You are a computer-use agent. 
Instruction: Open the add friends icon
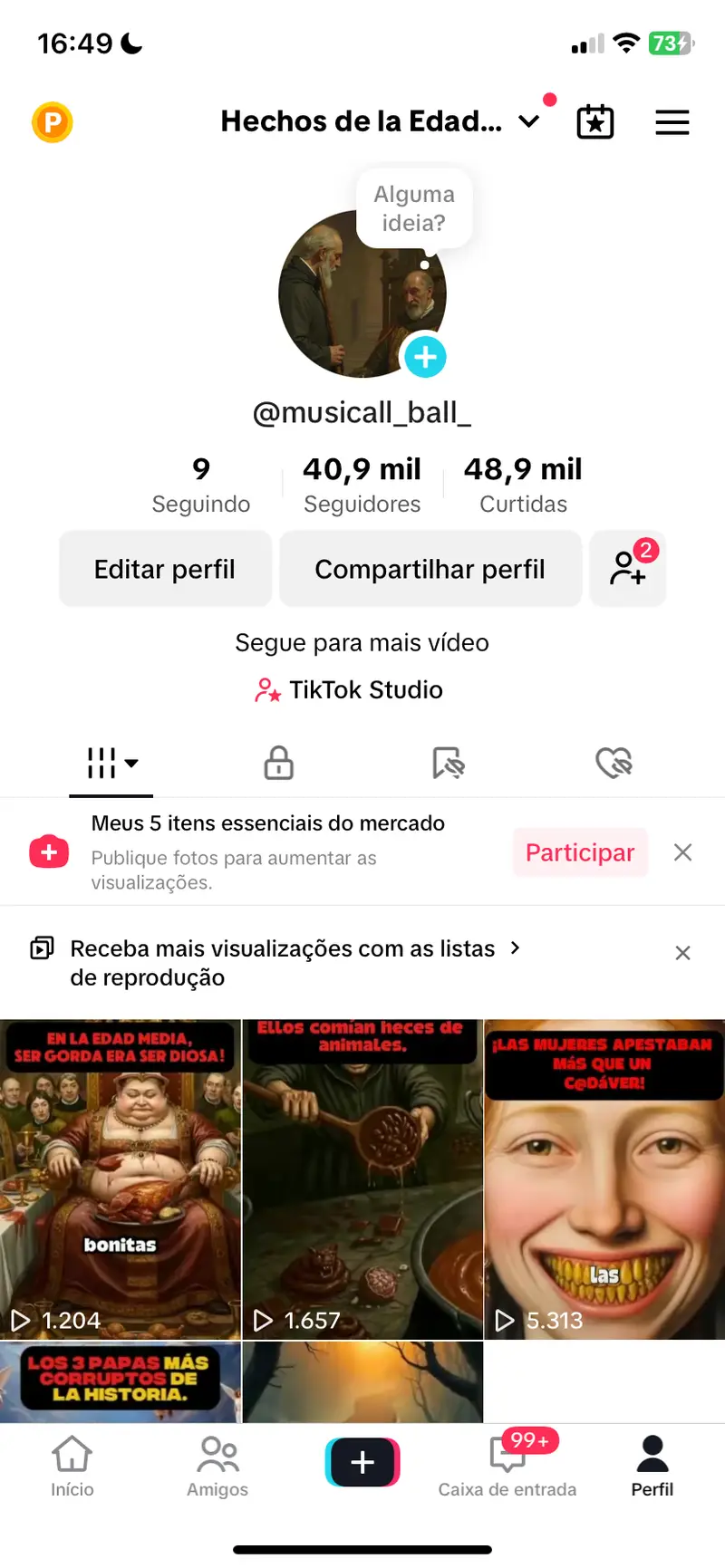click(628, 569)
